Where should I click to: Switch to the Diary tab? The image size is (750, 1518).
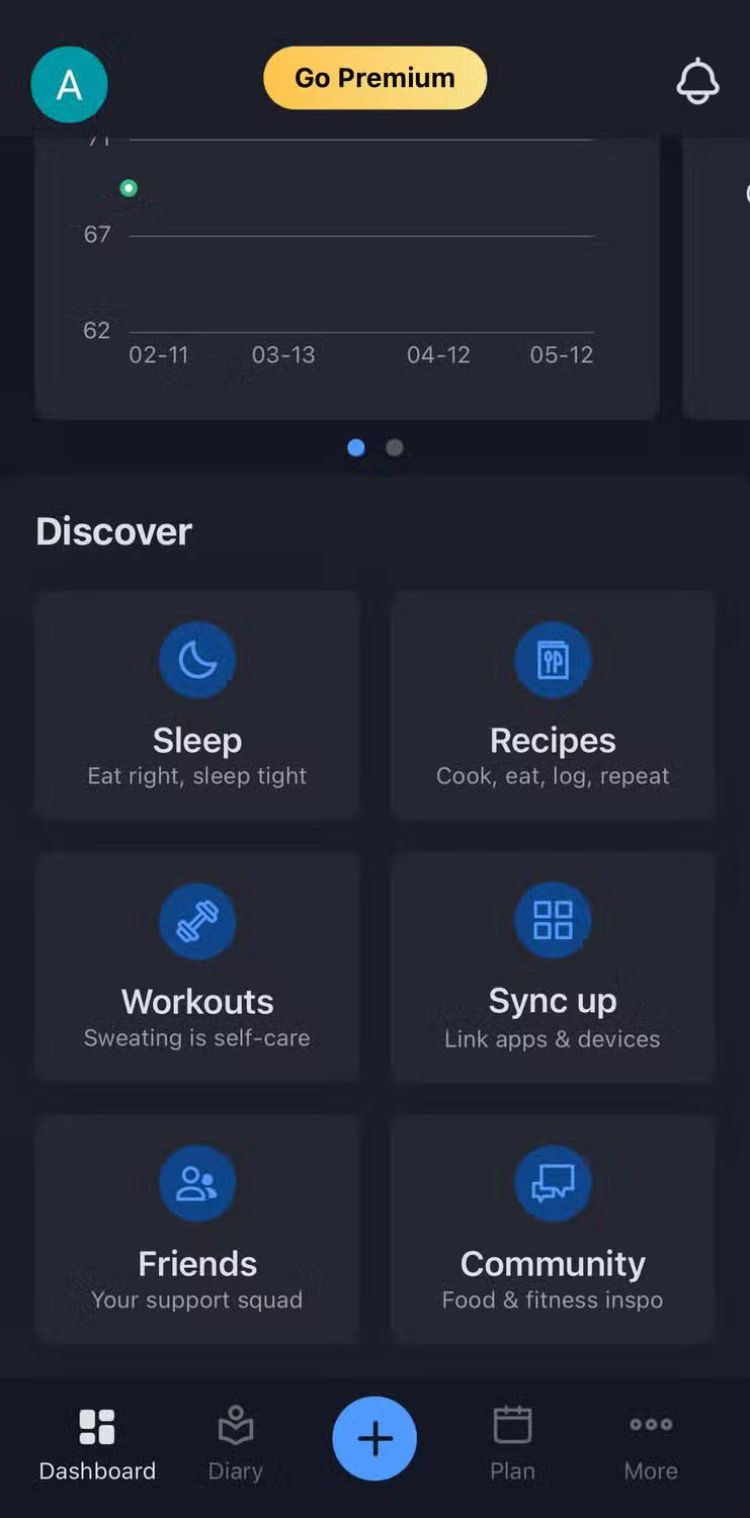(x=235, y=1443)
